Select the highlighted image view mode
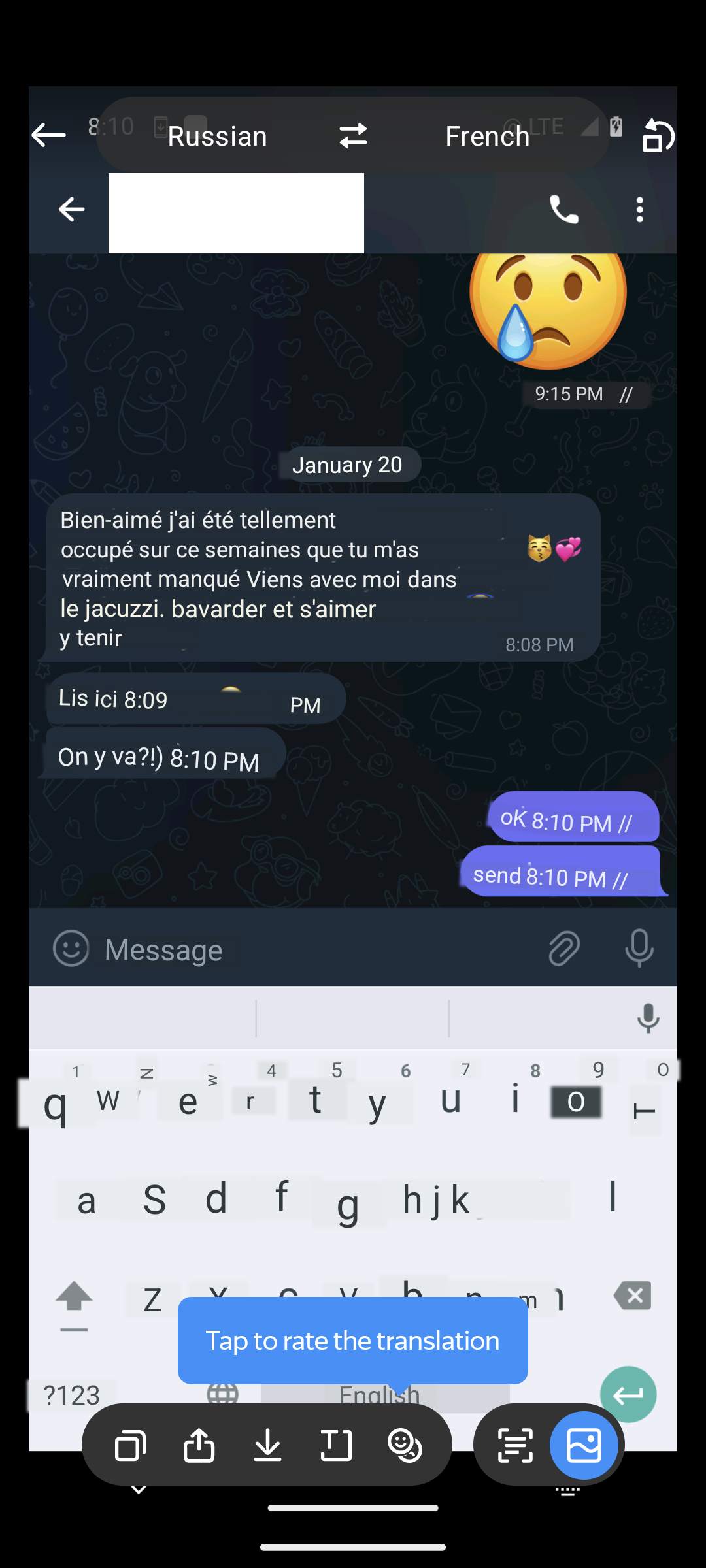 pos(584,1445)
